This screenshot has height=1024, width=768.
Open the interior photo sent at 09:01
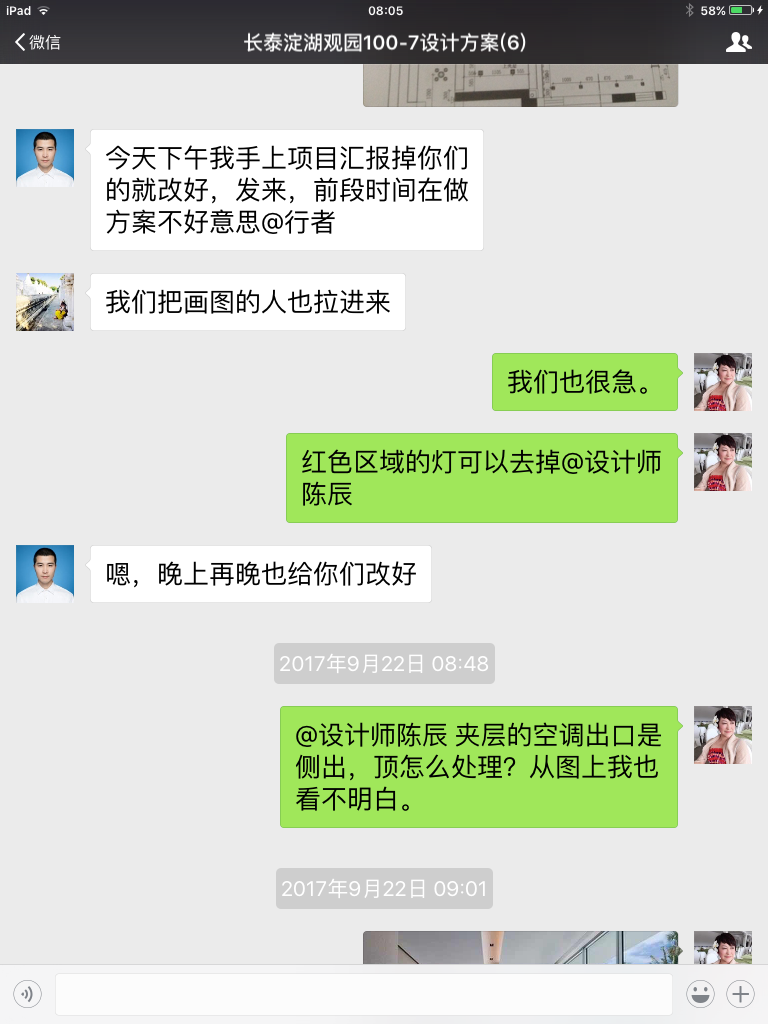[520, 947]
